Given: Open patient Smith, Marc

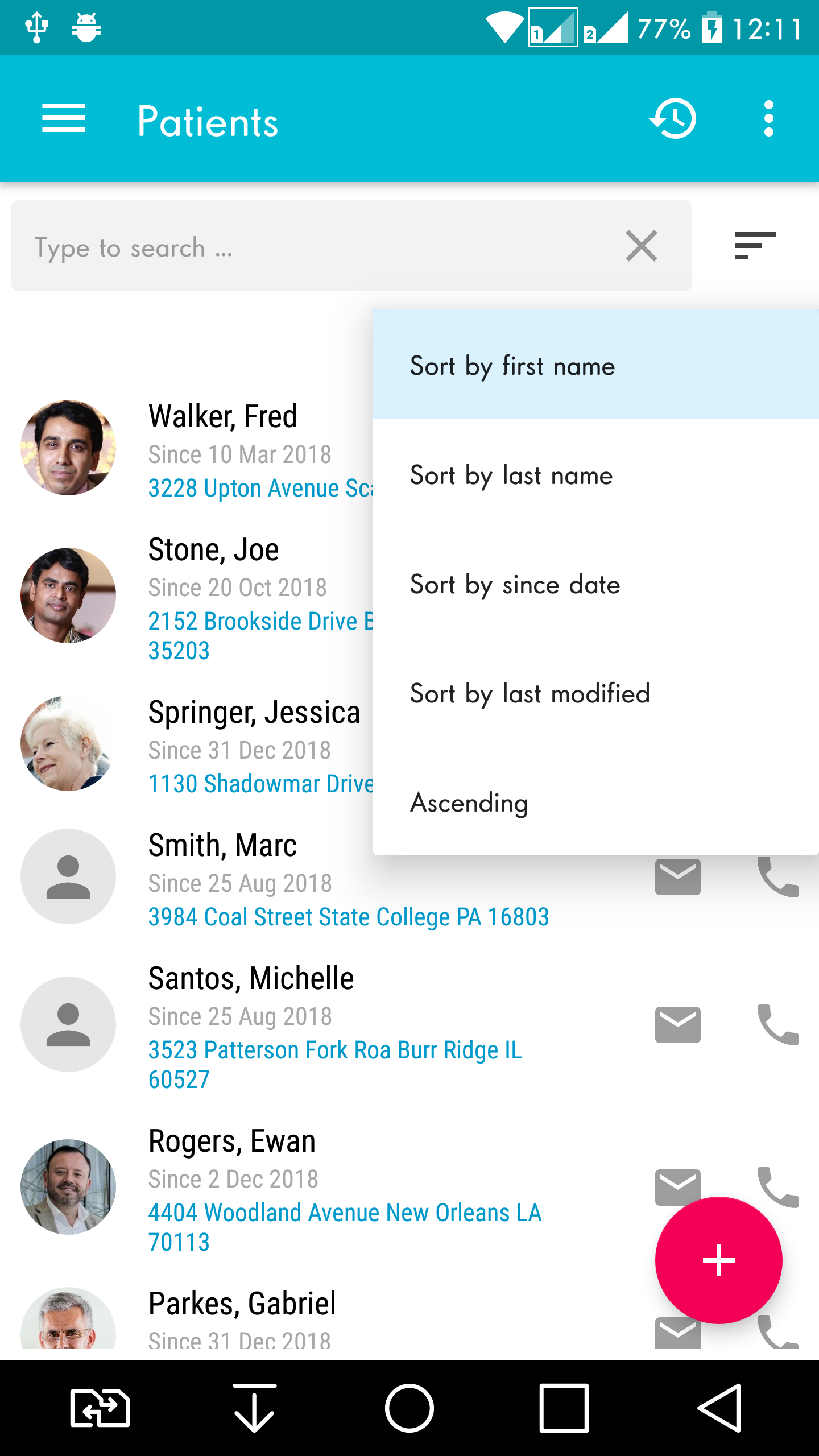Looking at the screenshot, I should [222, 845].
